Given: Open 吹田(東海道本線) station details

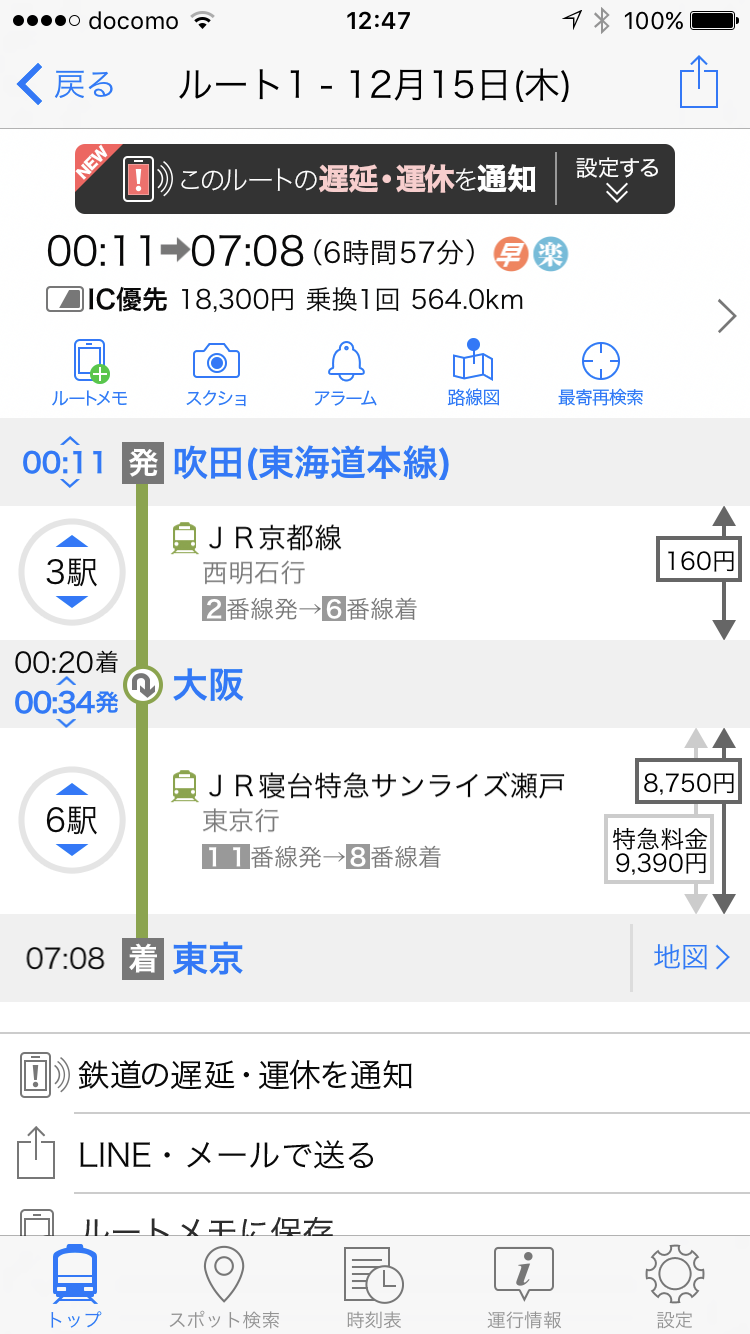Looking at the screenshot, I should pos(311,463).
